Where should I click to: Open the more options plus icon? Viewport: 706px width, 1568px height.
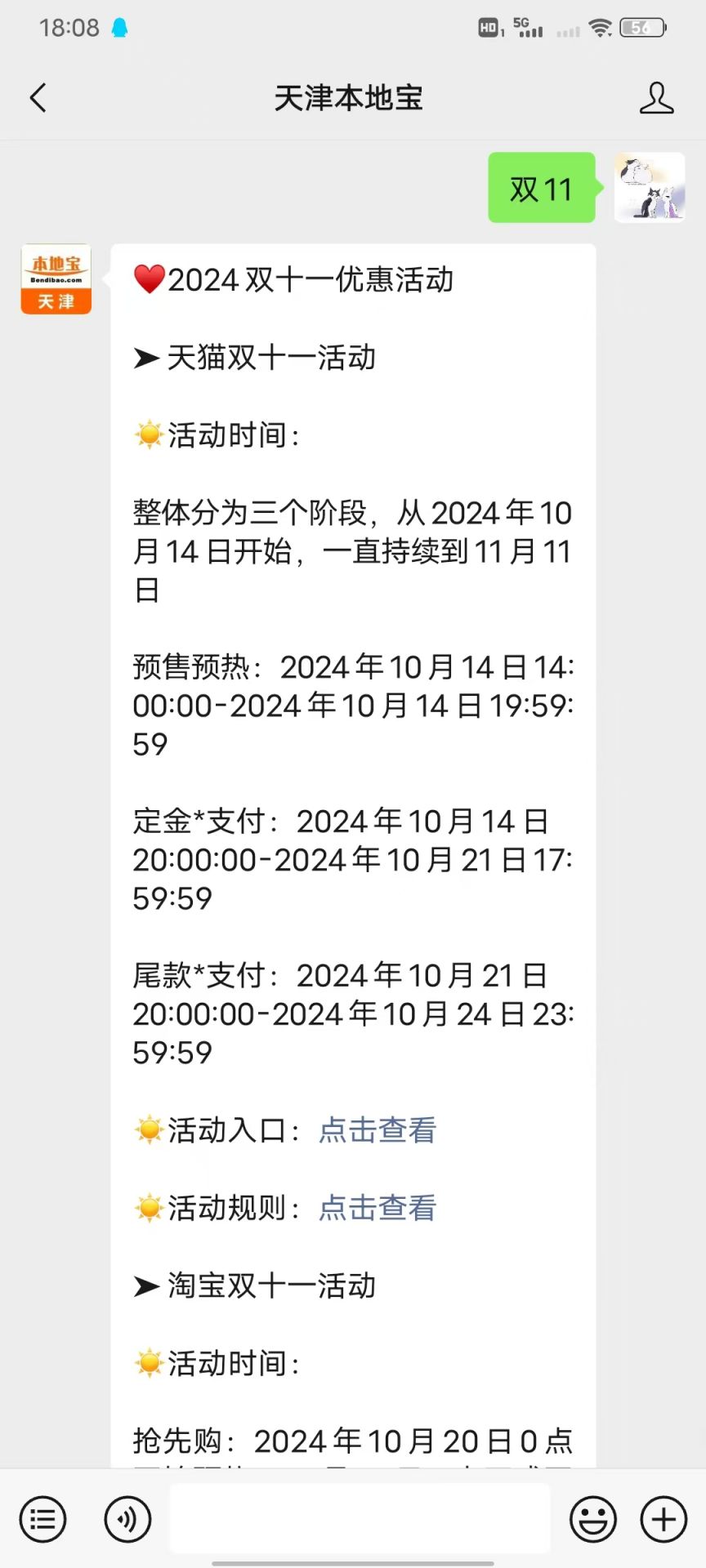[x=663, y=1519]
